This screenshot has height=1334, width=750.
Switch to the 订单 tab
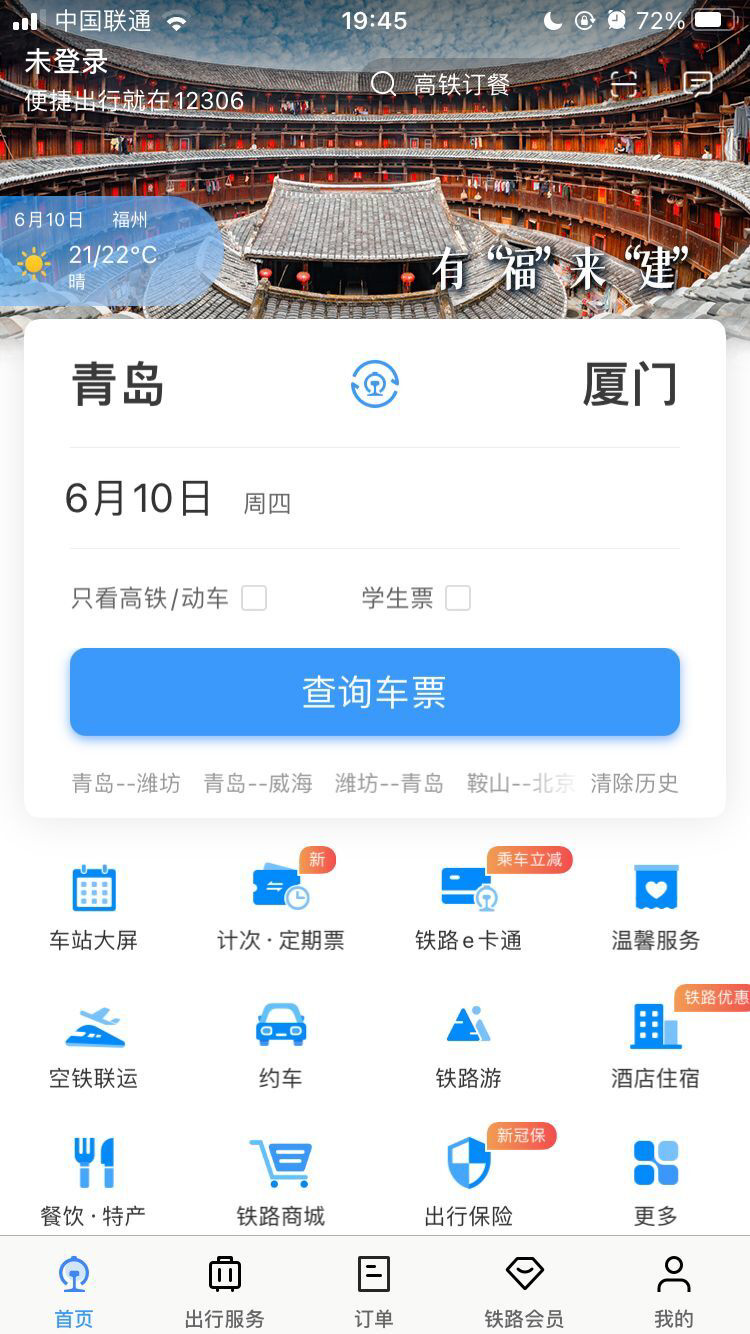pos(373,1288)
